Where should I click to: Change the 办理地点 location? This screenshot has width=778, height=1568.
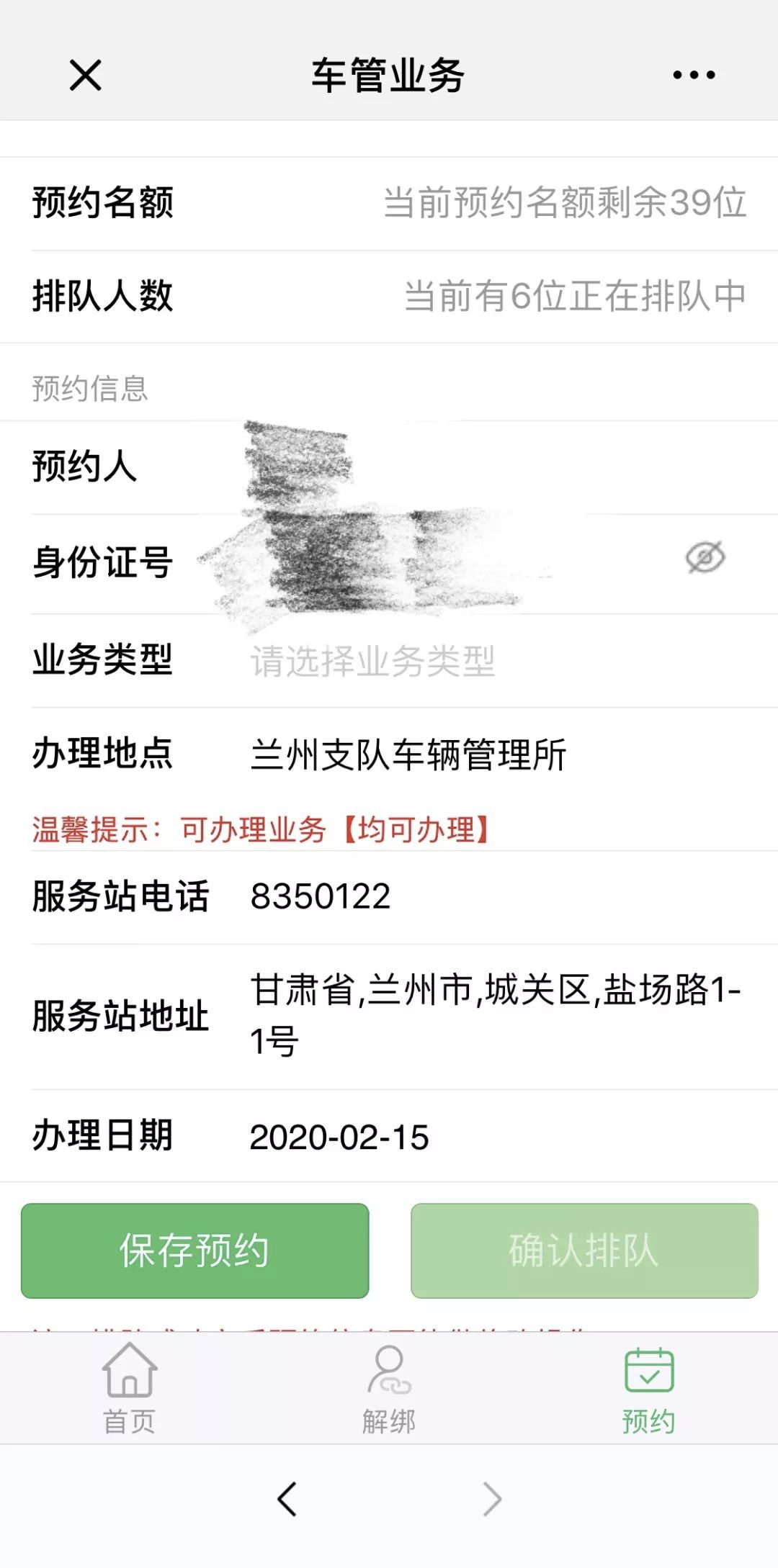pyautogui.click(x=408, y=754)
